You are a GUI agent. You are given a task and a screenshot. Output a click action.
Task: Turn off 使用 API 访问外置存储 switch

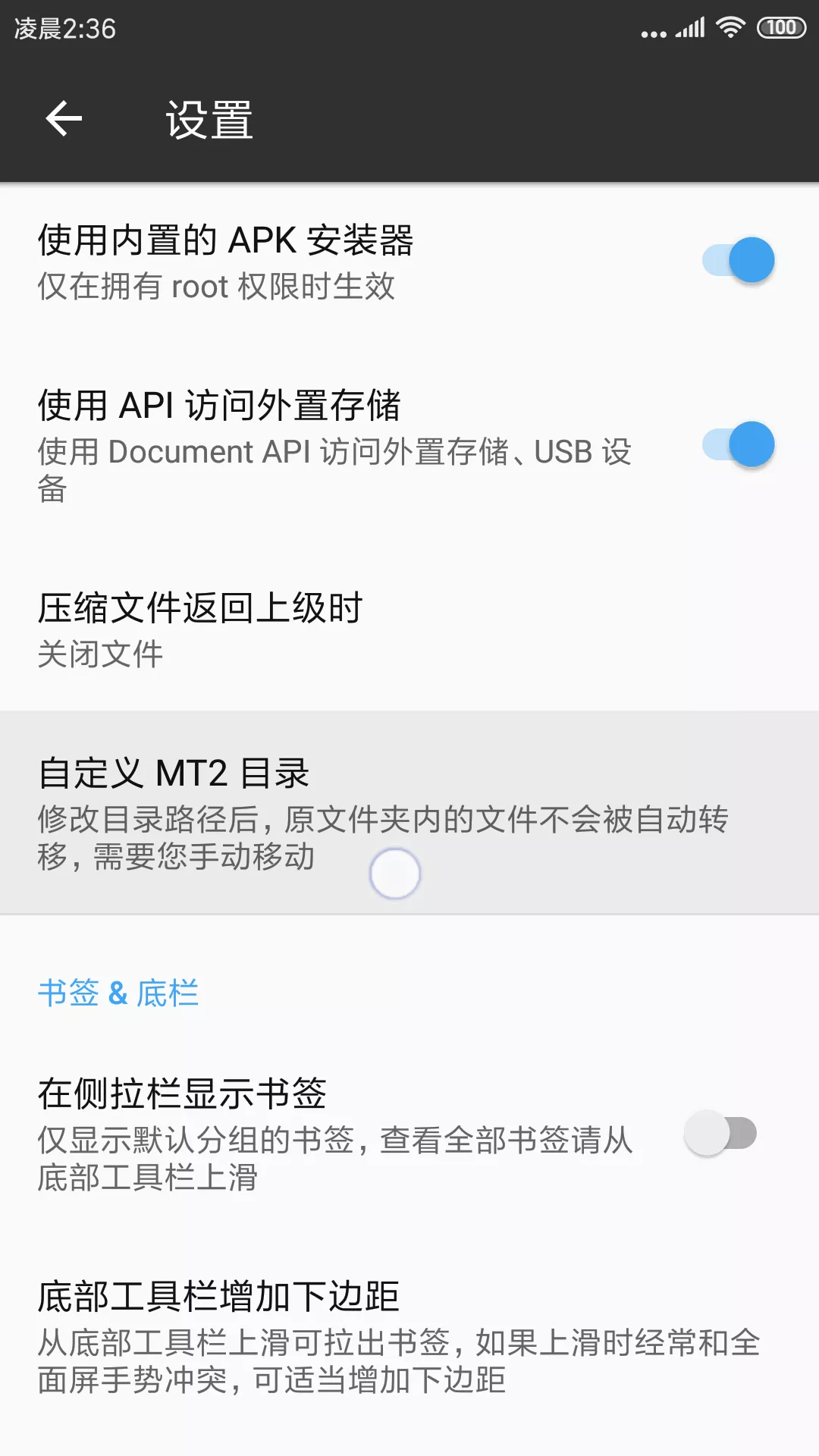click(737, 444)
